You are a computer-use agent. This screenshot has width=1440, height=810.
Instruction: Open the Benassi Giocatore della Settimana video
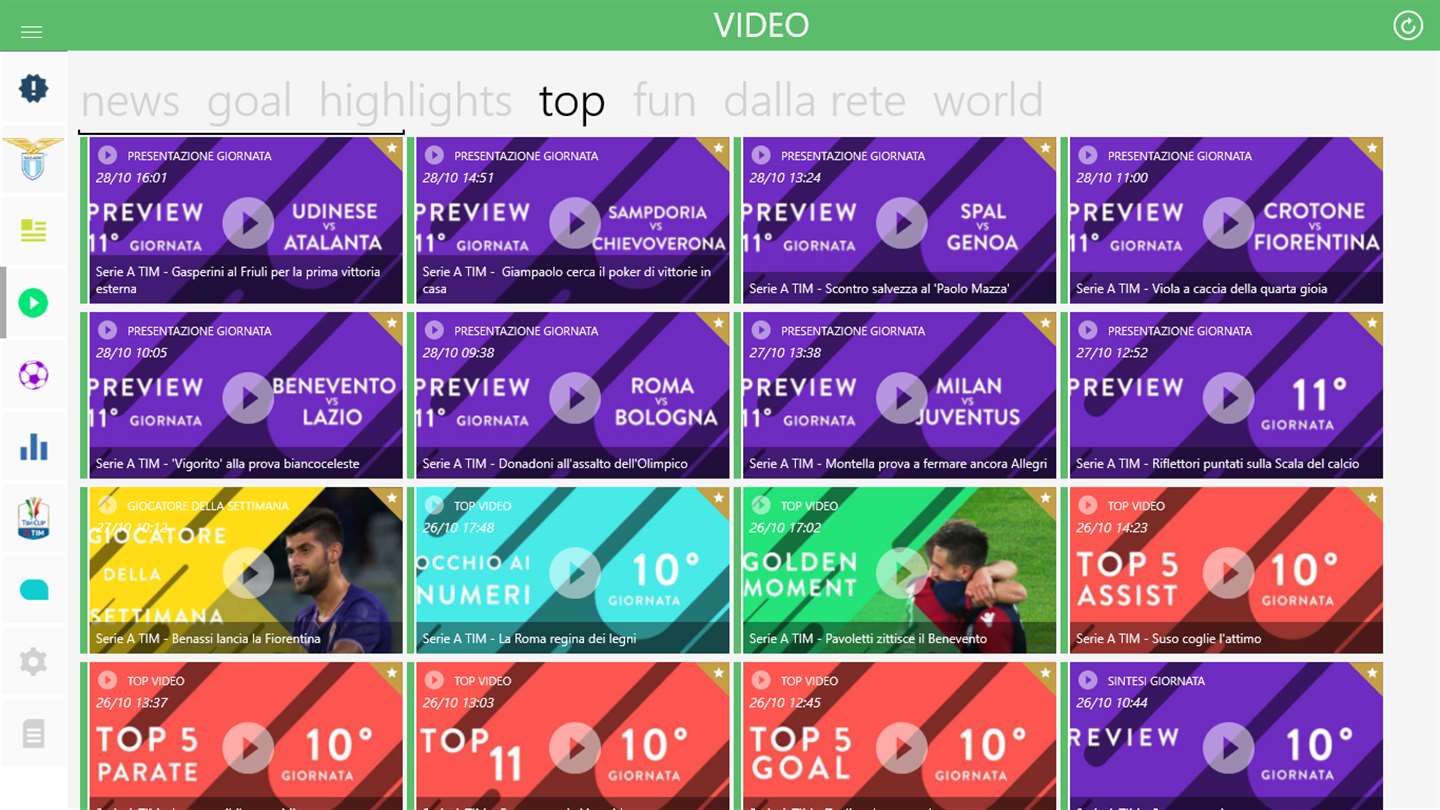click(x=247, y=572)
